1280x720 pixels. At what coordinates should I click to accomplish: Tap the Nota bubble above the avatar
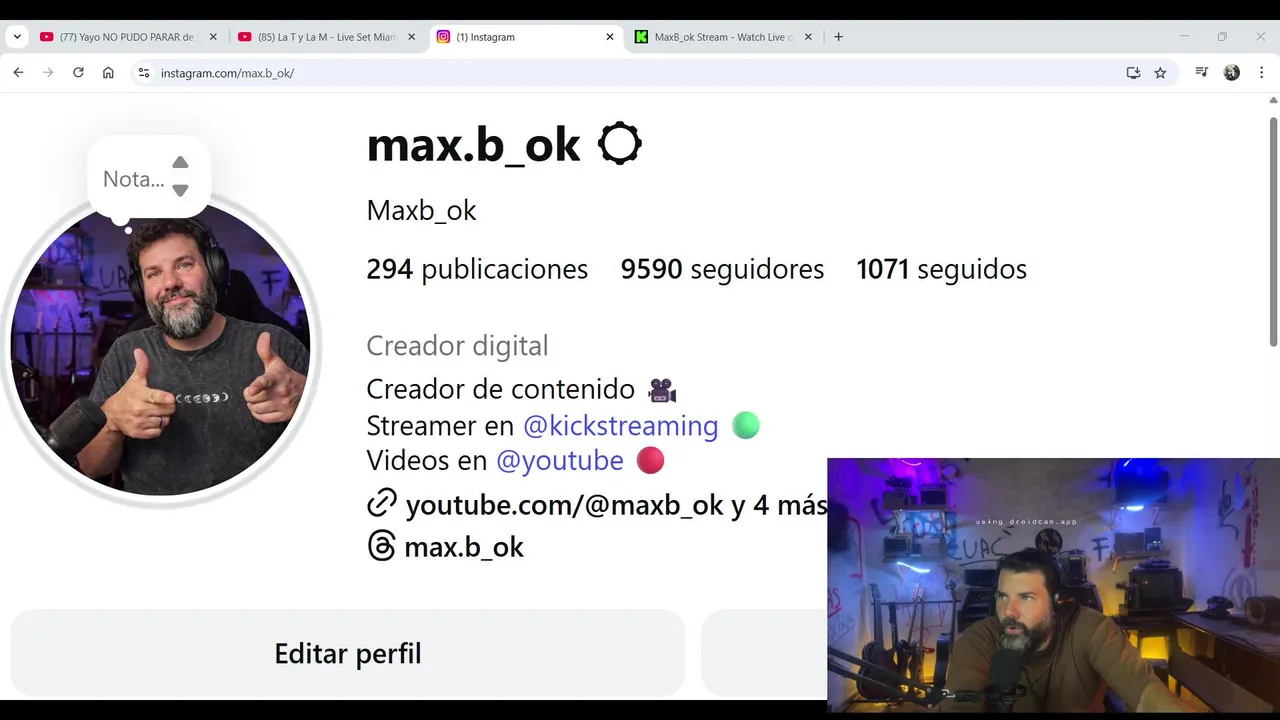[134, 179]
